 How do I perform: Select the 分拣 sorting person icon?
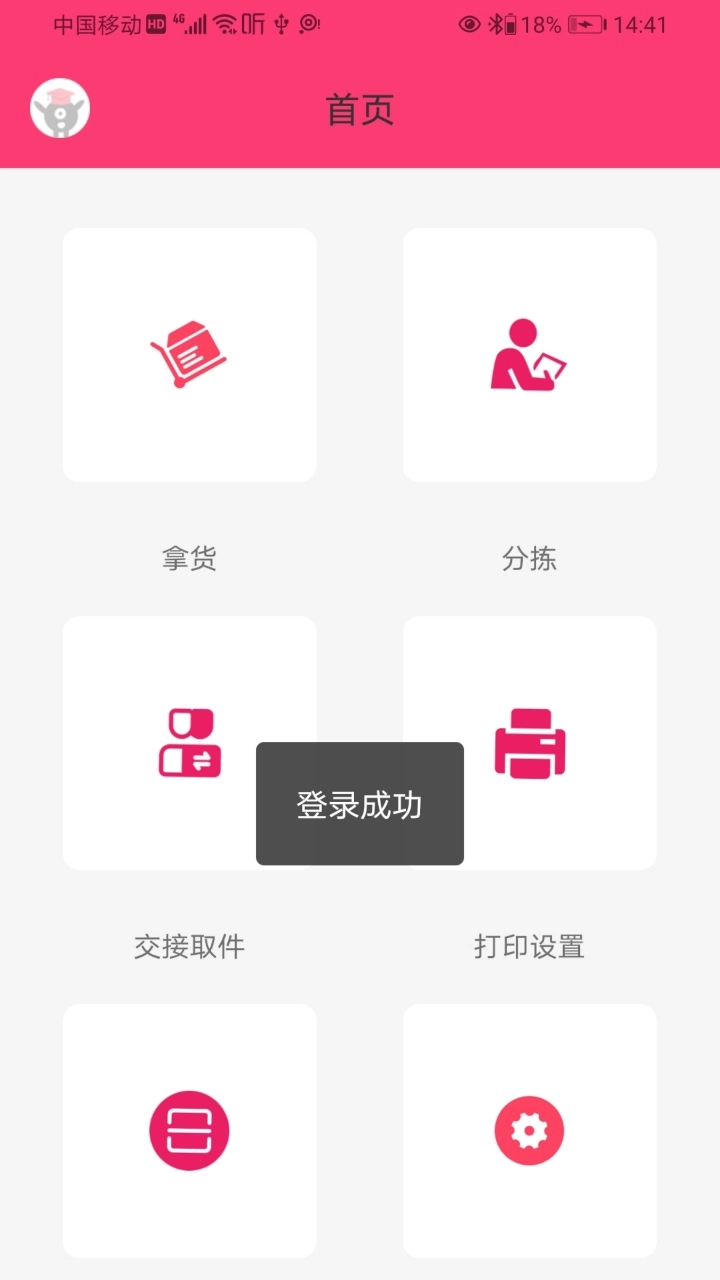pos(529,354)
